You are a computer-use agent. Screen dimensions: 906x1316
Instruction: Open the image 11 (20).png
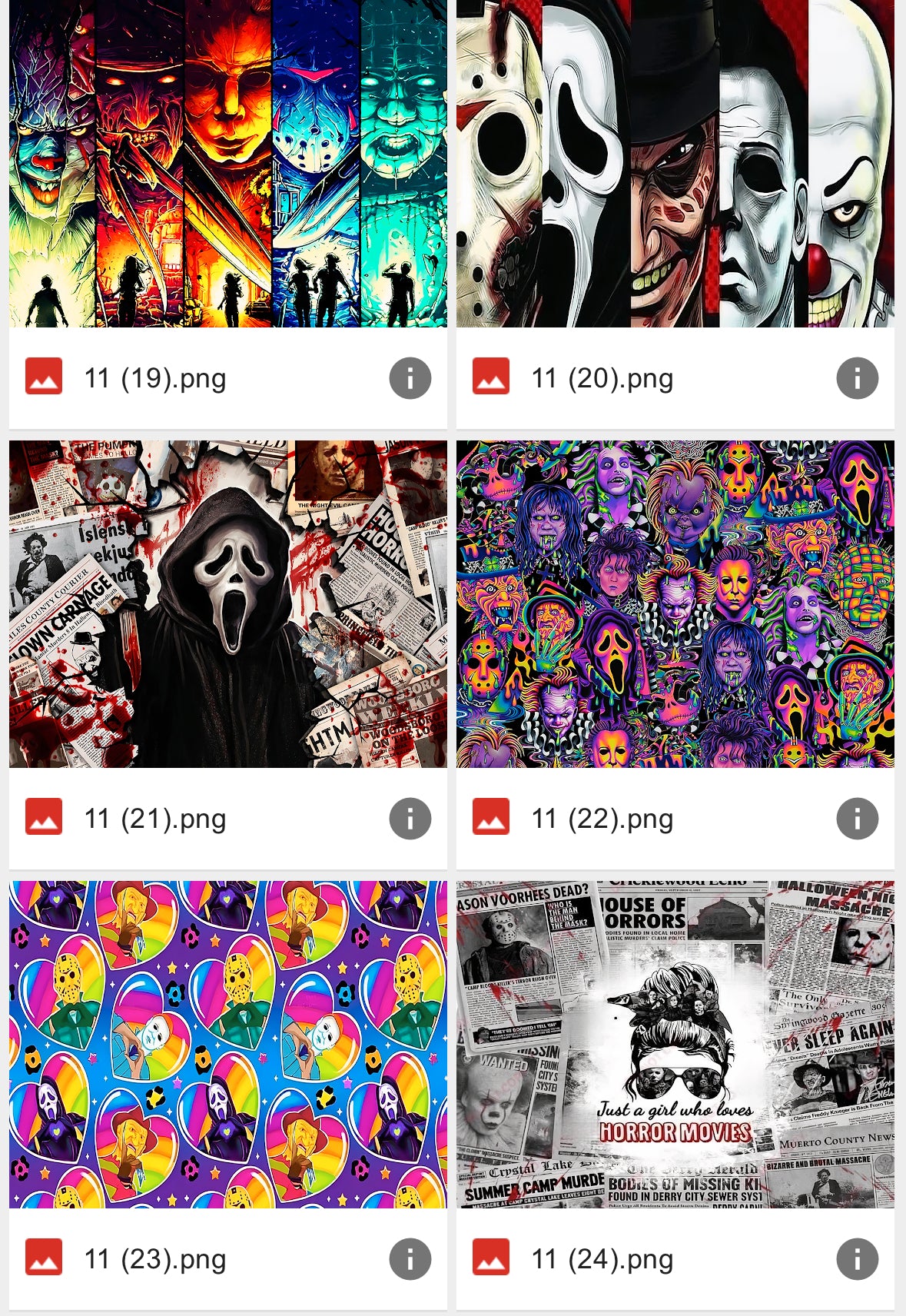675,164
